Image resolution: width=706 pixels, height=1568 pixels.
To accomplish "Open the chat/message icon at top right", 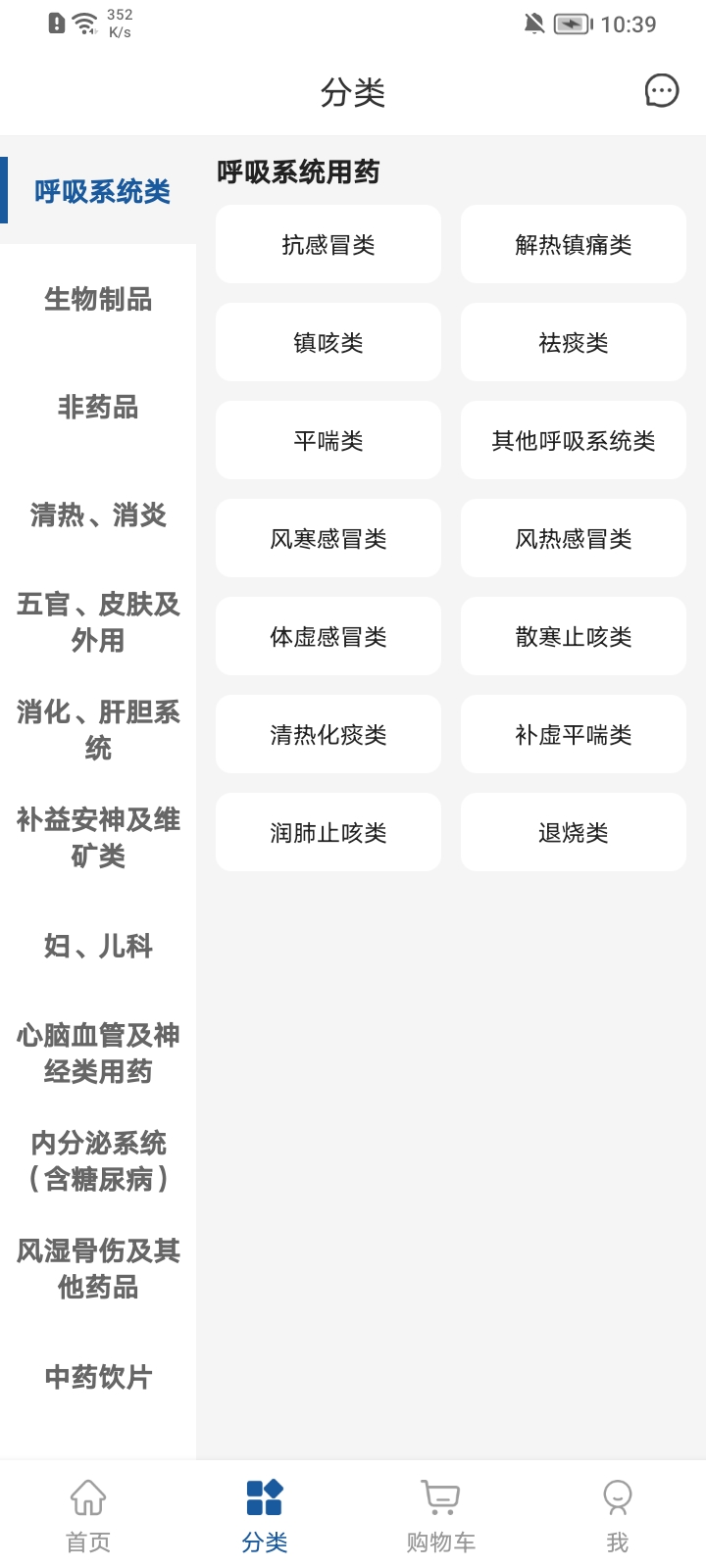I will point(662,91).
